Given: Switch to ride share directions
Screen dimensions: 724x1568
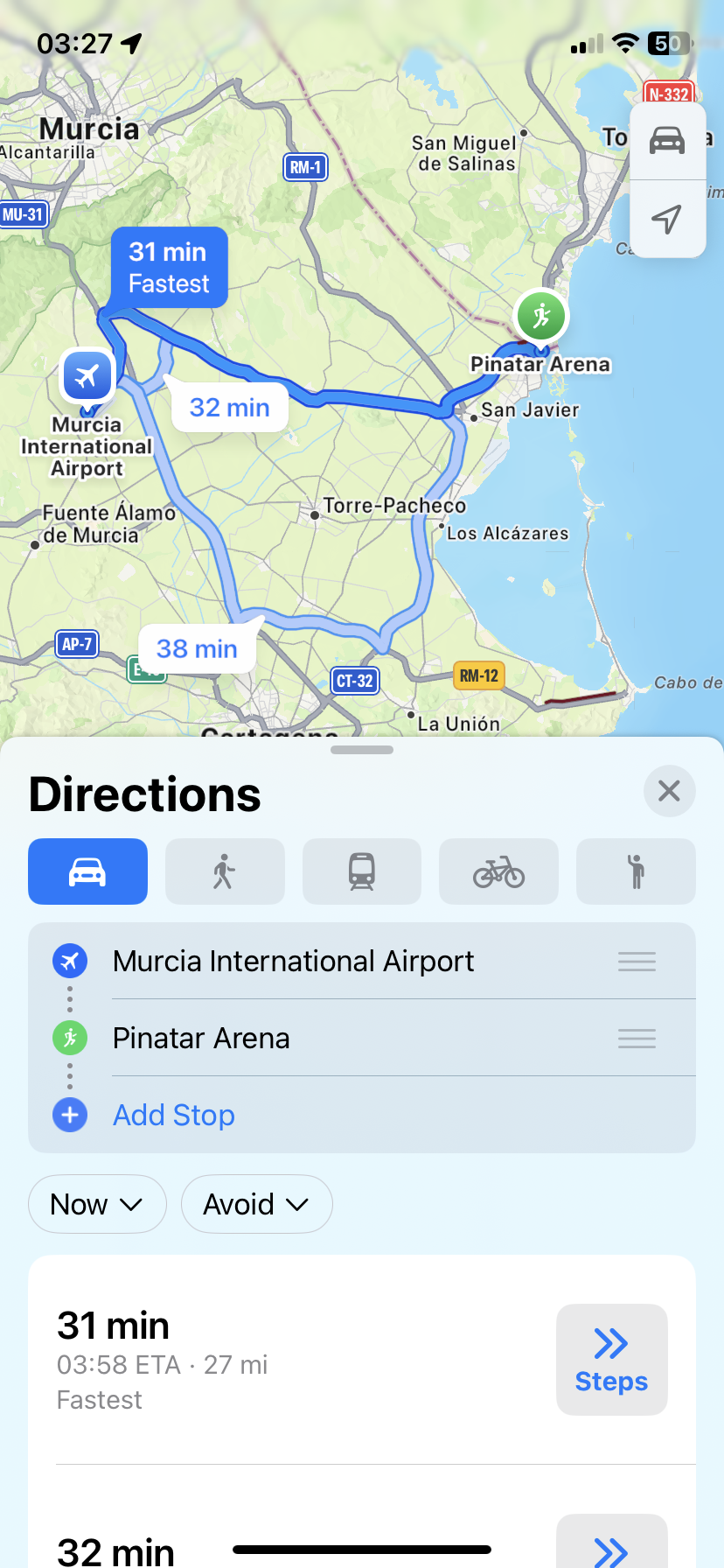Looking at the screenshot, I should click(636, 871).
